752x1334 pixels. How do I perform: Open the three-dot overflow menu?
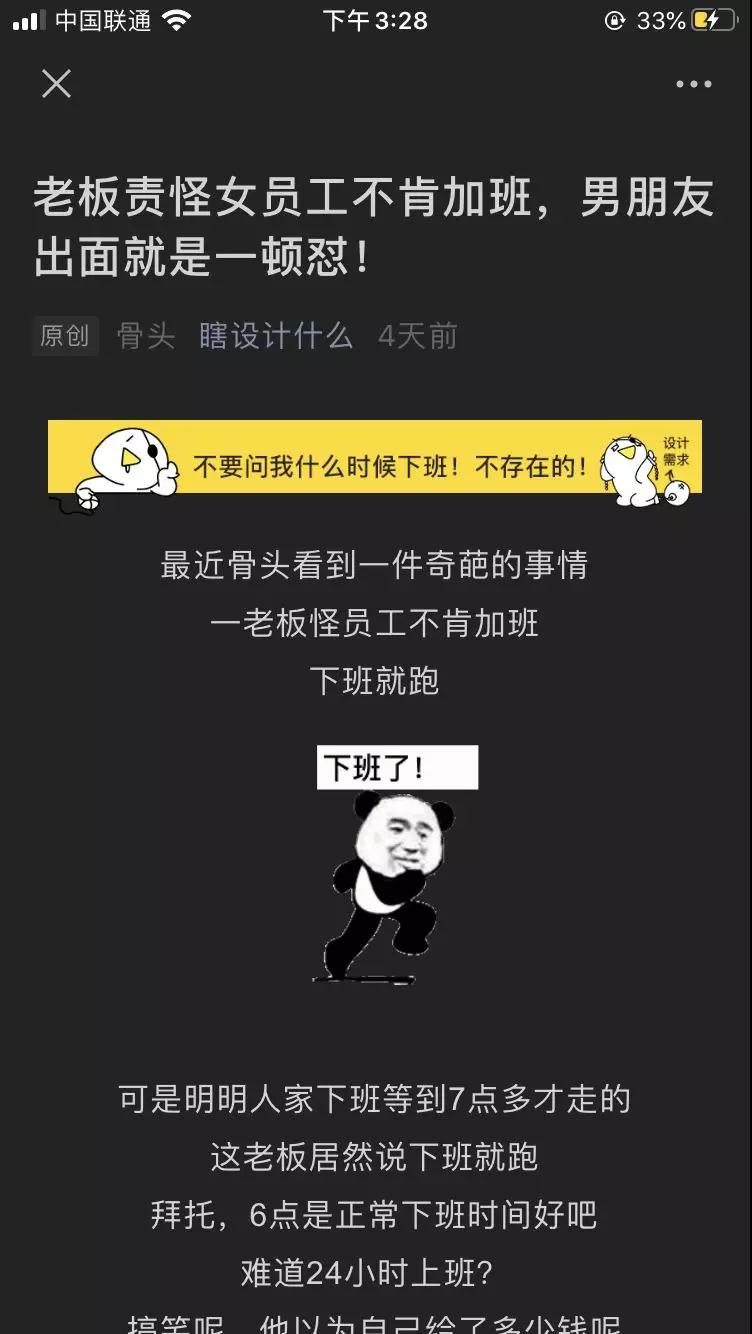693,85
